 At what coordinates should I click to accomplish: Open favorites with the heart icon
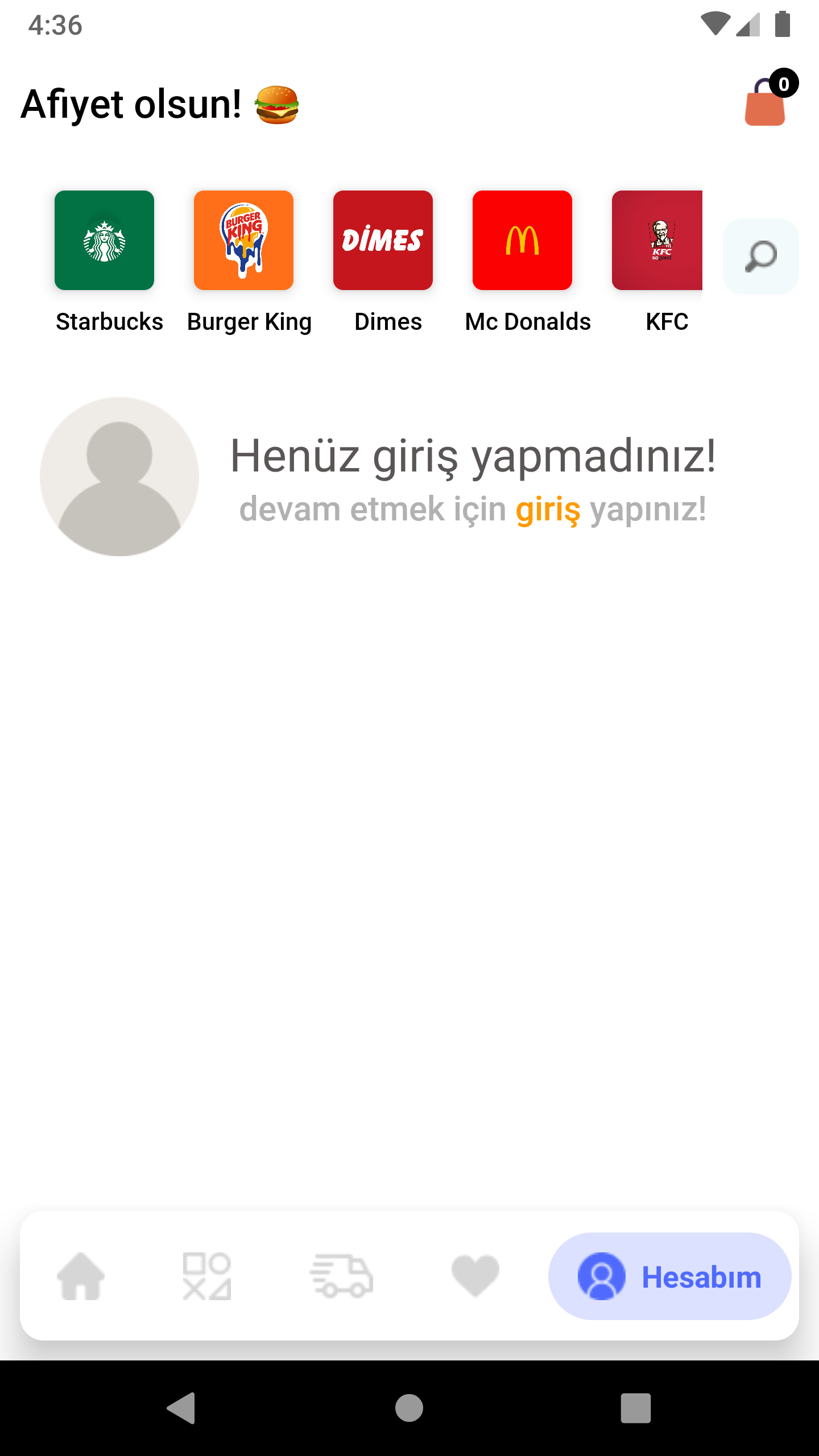[x=475, y=1276]
